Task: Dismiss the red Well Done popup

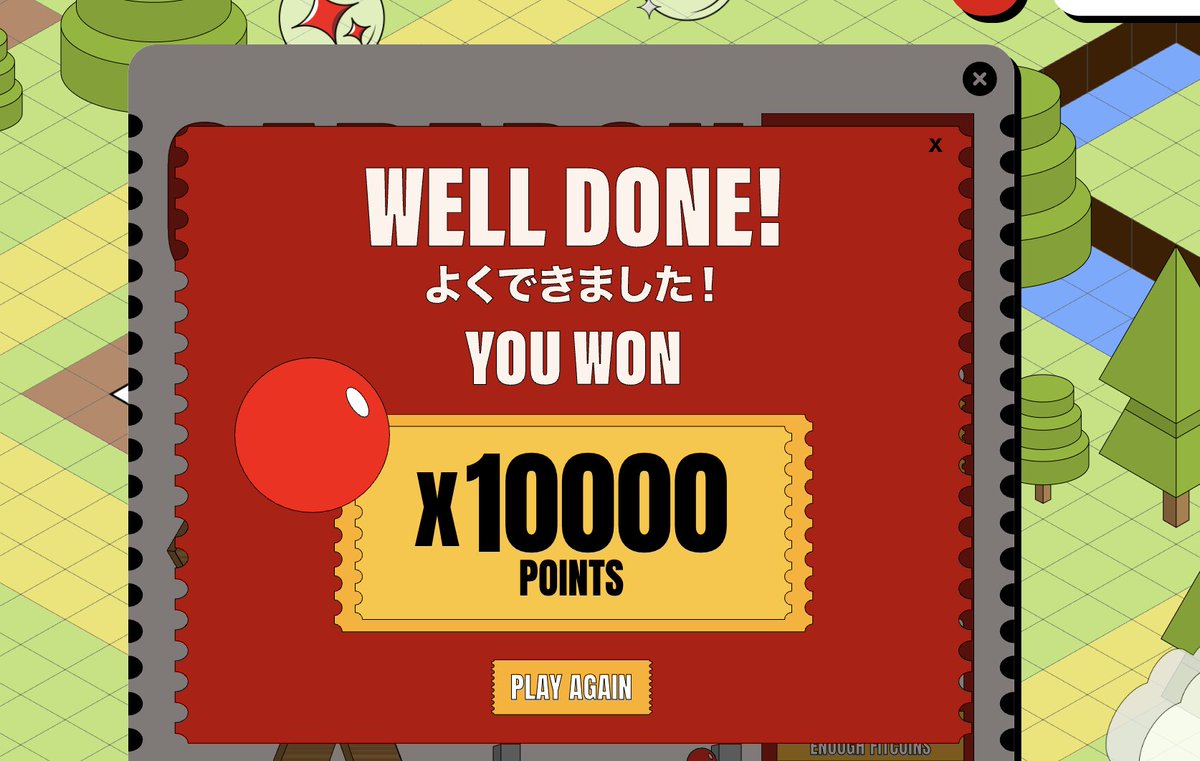Action: pyautogui.click(x=935, y=146)
